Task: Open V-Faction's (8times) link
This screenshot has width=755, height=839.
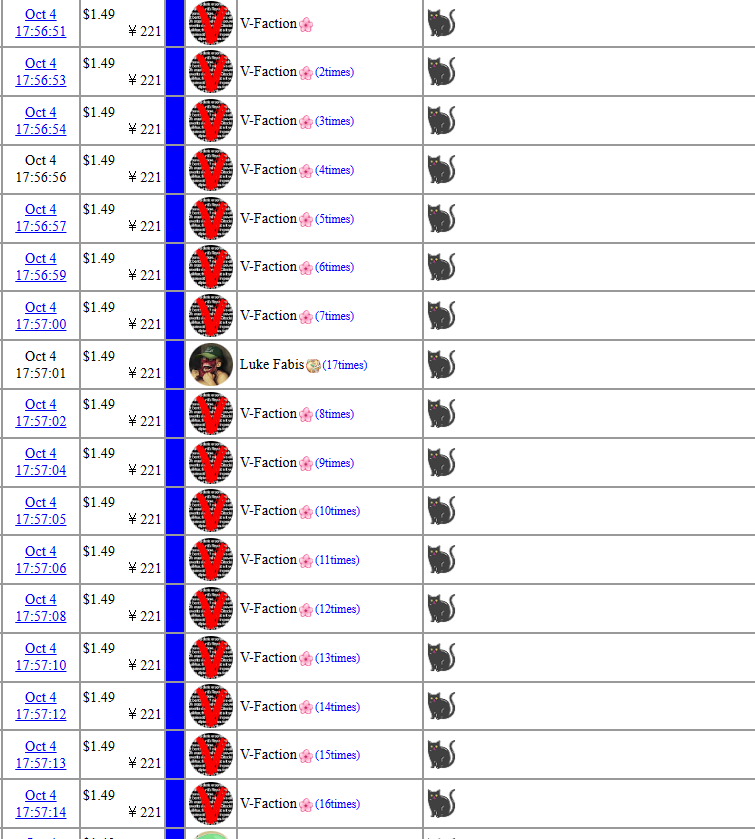Action: [x=334, y=414]
